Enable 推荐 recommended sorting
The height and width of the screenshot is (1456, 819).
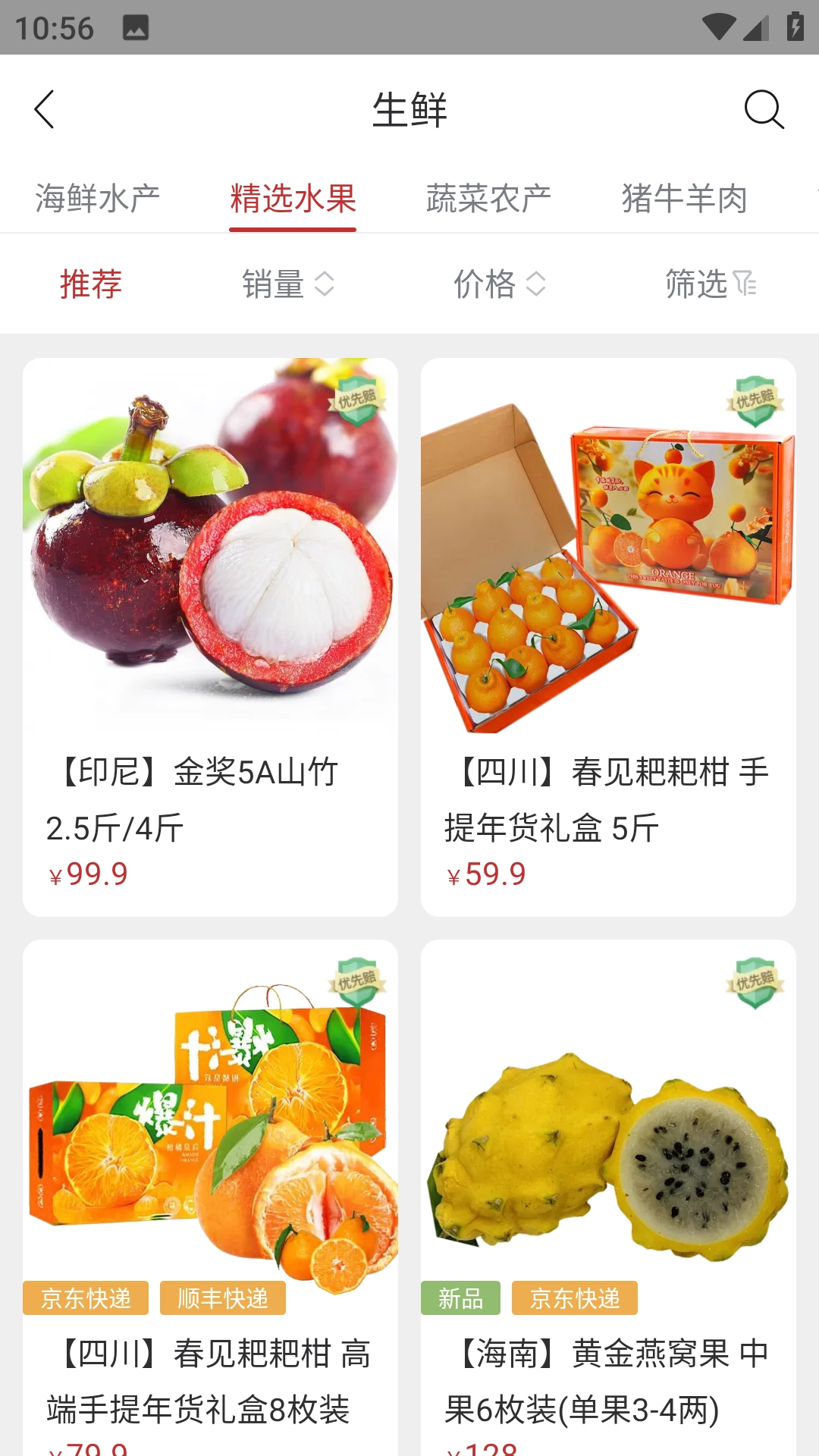[x=90, y=284]
